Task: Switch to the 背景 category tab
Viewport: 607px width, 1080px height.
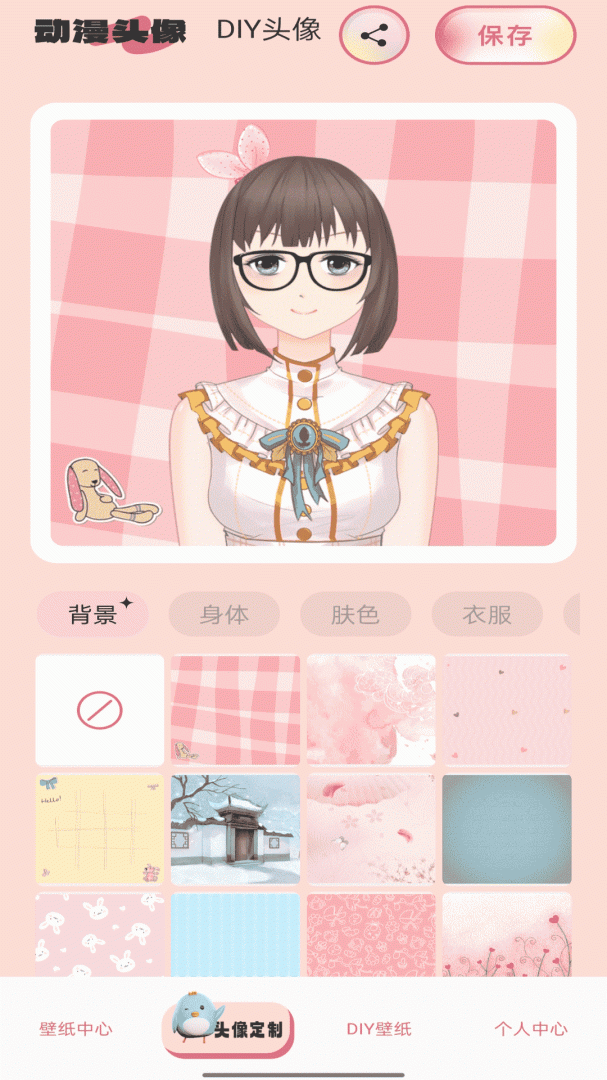Action: coord(93,614)
